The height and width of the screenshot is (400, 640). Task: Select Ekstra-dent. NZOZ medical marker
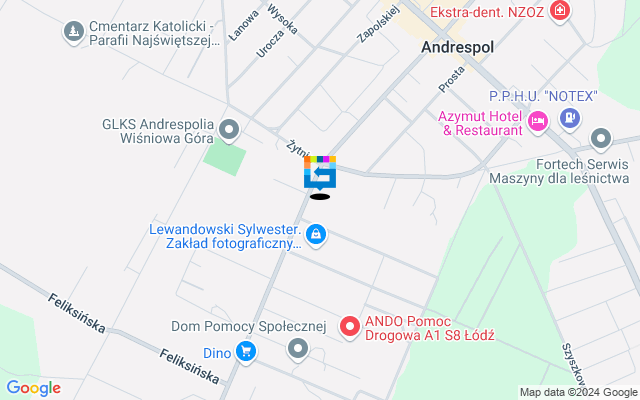pos(561,12)
